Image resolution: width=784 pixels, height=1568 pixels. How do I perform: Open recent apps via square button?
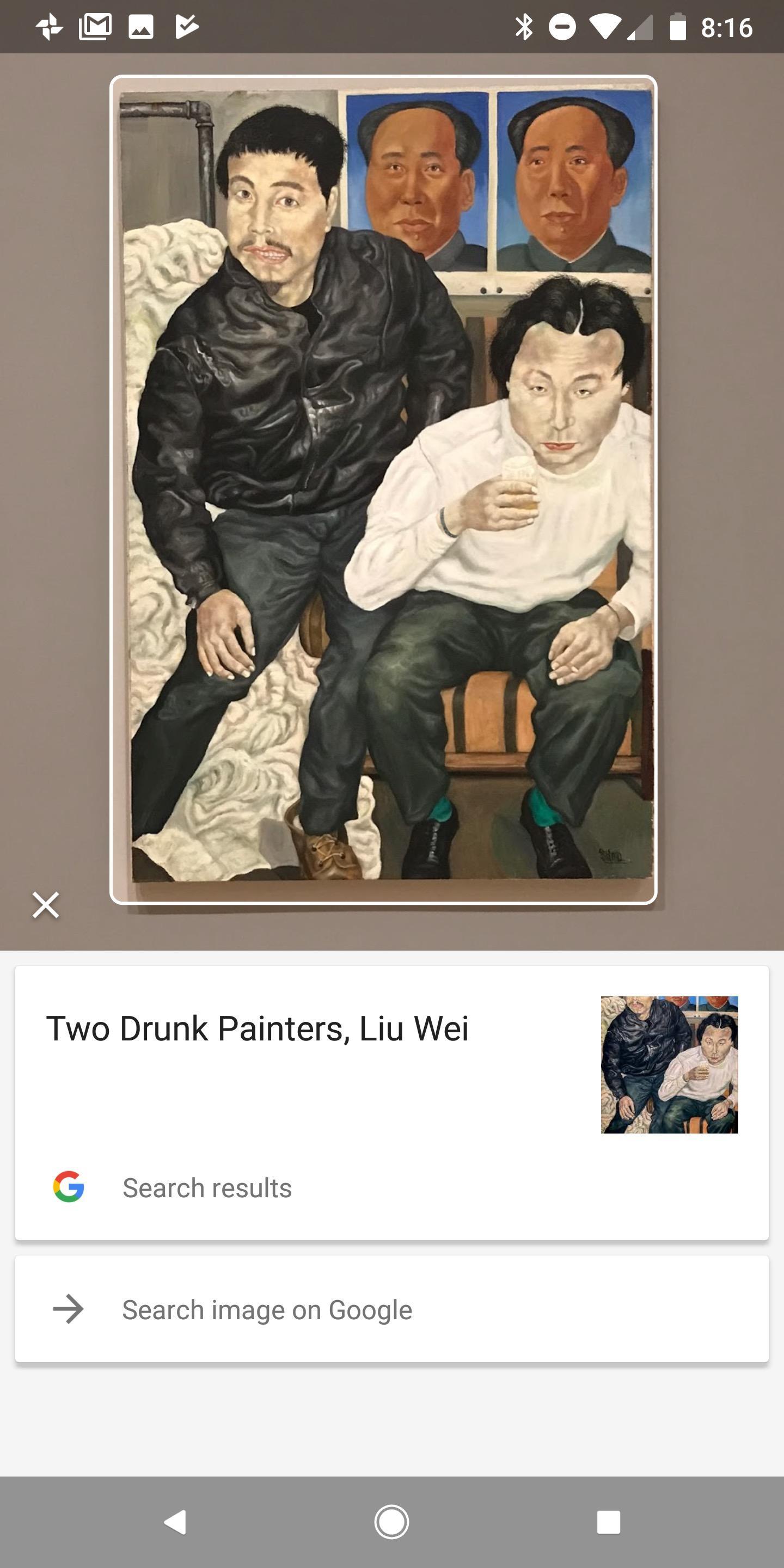pos(608,1522)
